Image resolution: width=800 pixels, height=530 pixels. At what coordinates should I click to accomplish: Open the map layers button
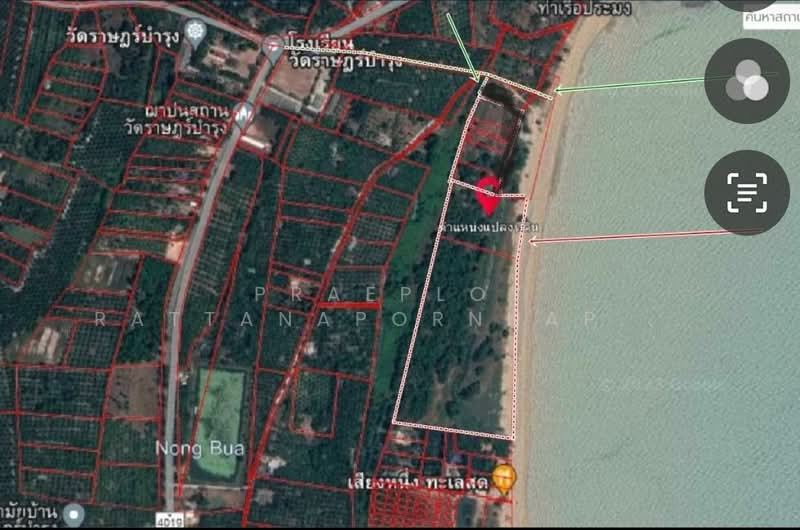pyautogui.click(x=746, y=82)
